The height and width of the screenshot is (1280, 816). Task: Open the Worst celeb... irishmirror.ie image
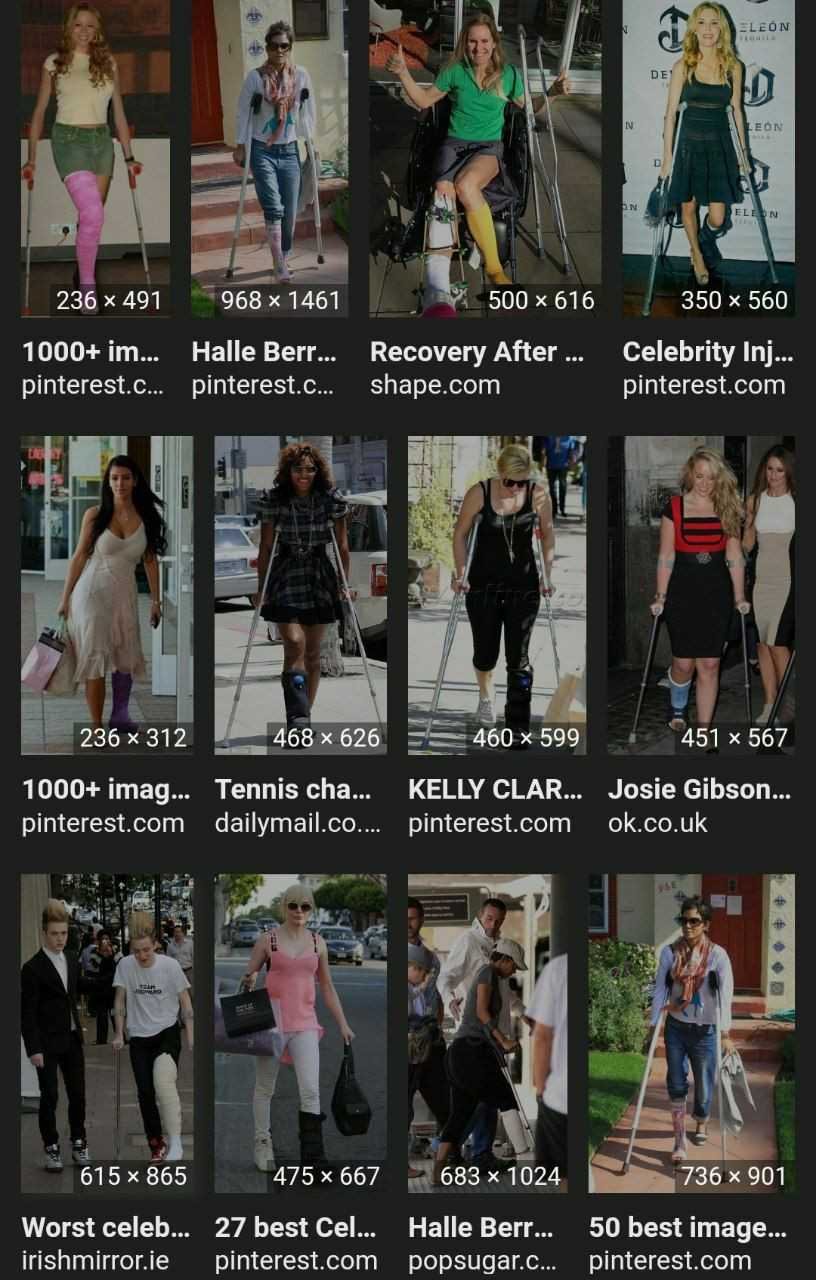(x=107, y=1032)
